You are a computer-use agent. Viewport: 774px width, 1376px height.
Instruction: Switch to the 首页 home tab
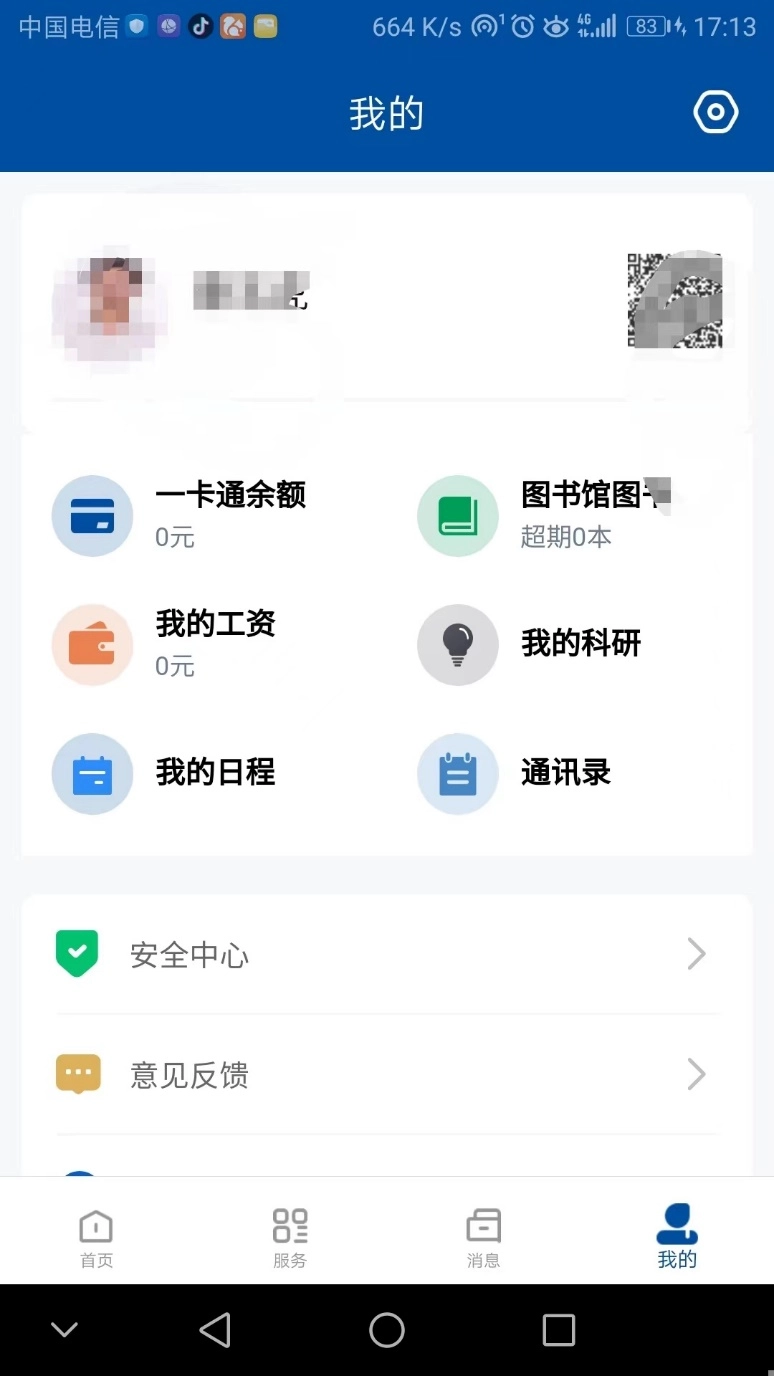97,1237
